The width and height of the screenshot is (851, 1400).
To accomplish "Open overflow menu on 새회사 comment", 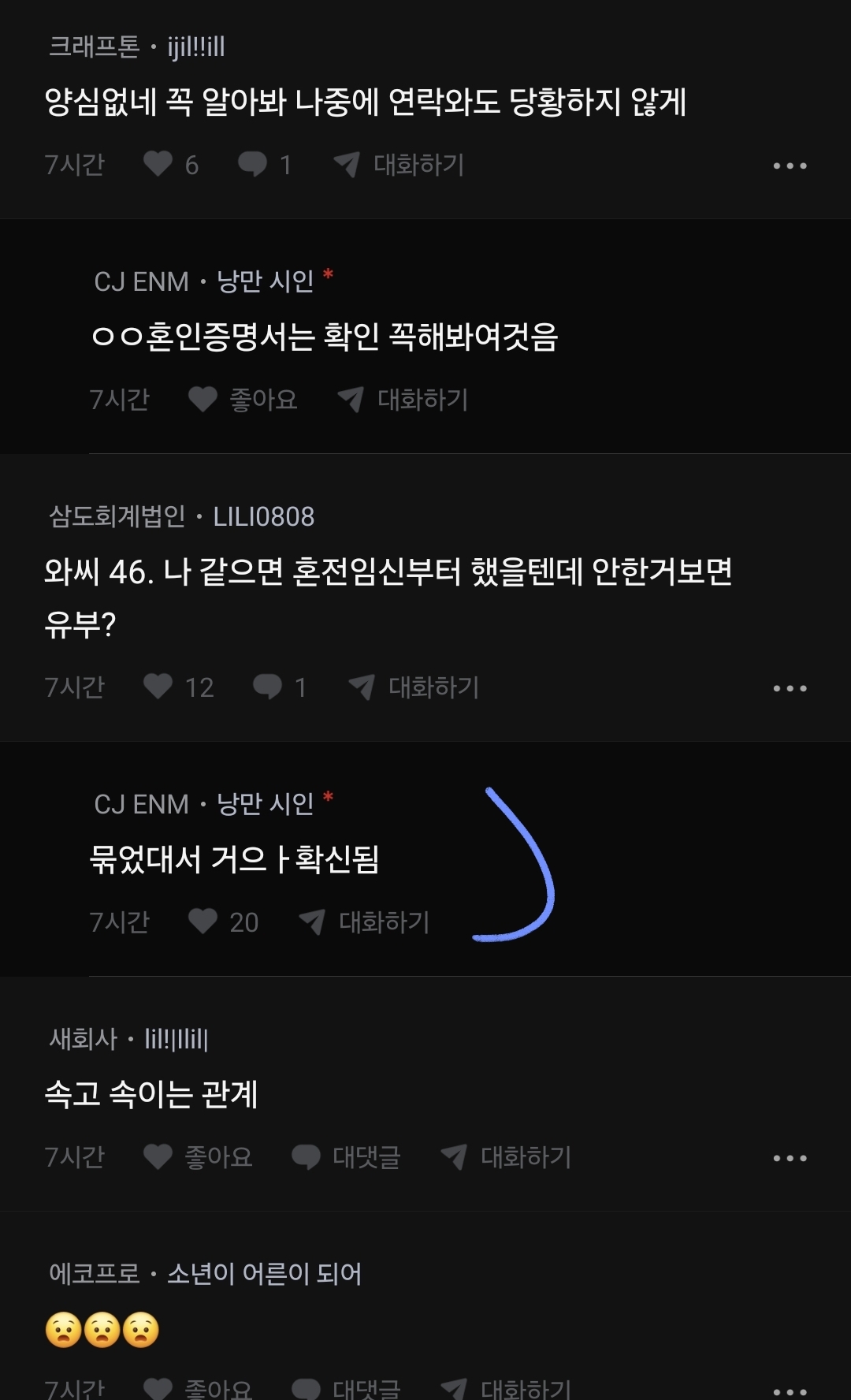I will (790, 1158).
